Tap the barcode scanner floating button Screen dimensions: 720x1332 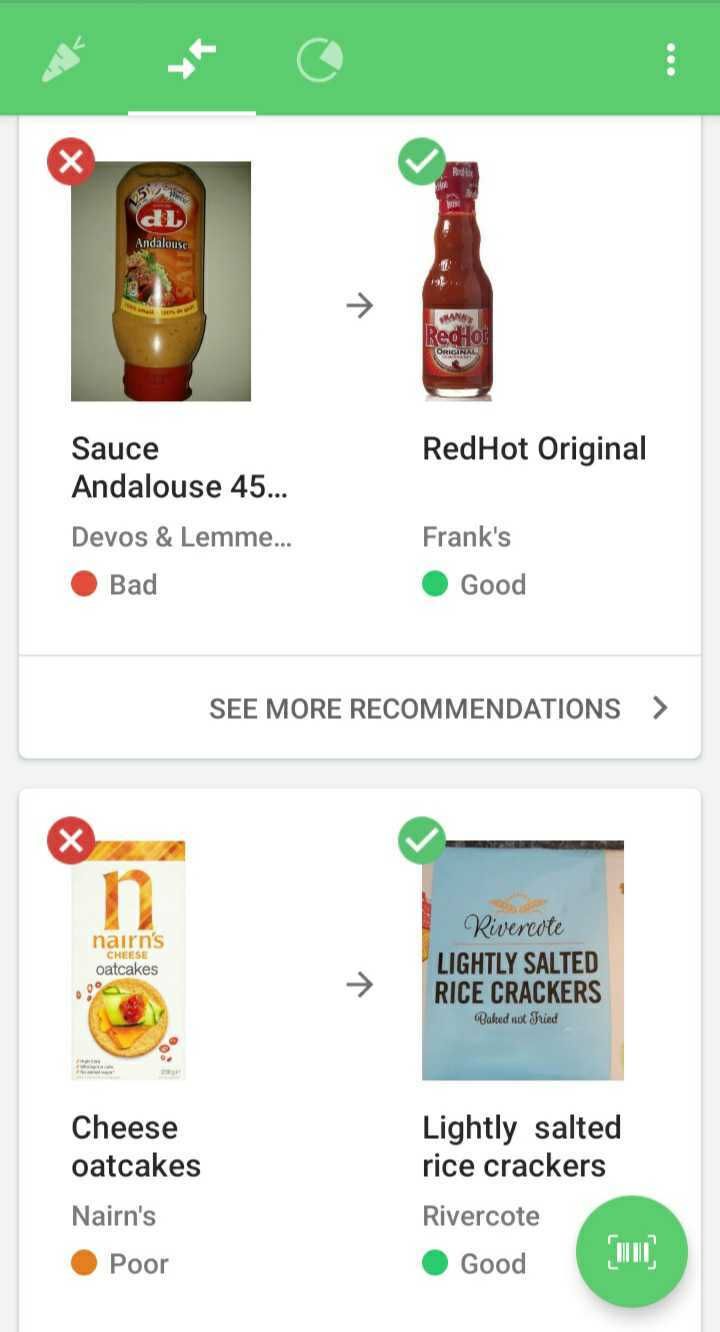coord(631,1251)
